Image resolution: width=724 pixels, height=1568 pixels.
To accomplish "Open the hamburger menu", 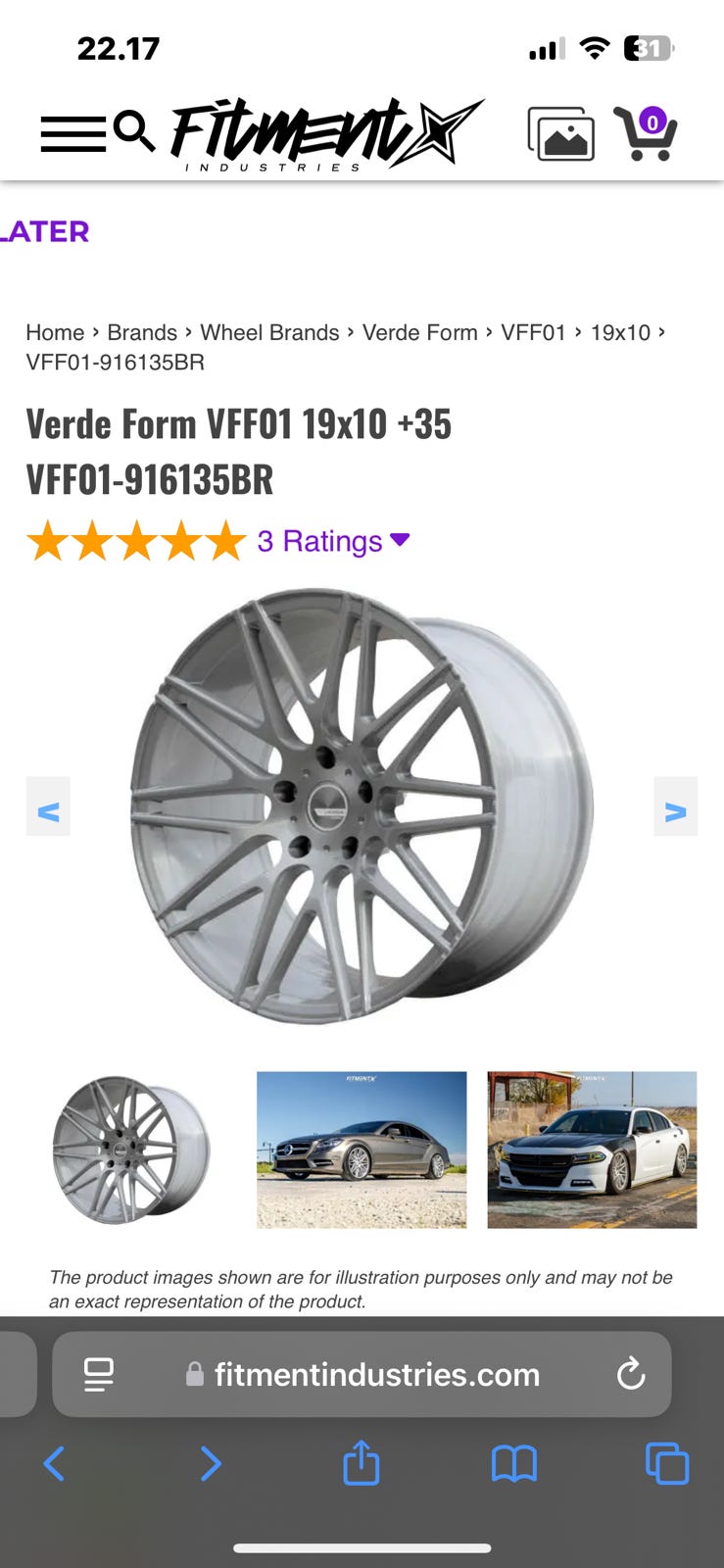I will tap(72, 133).
